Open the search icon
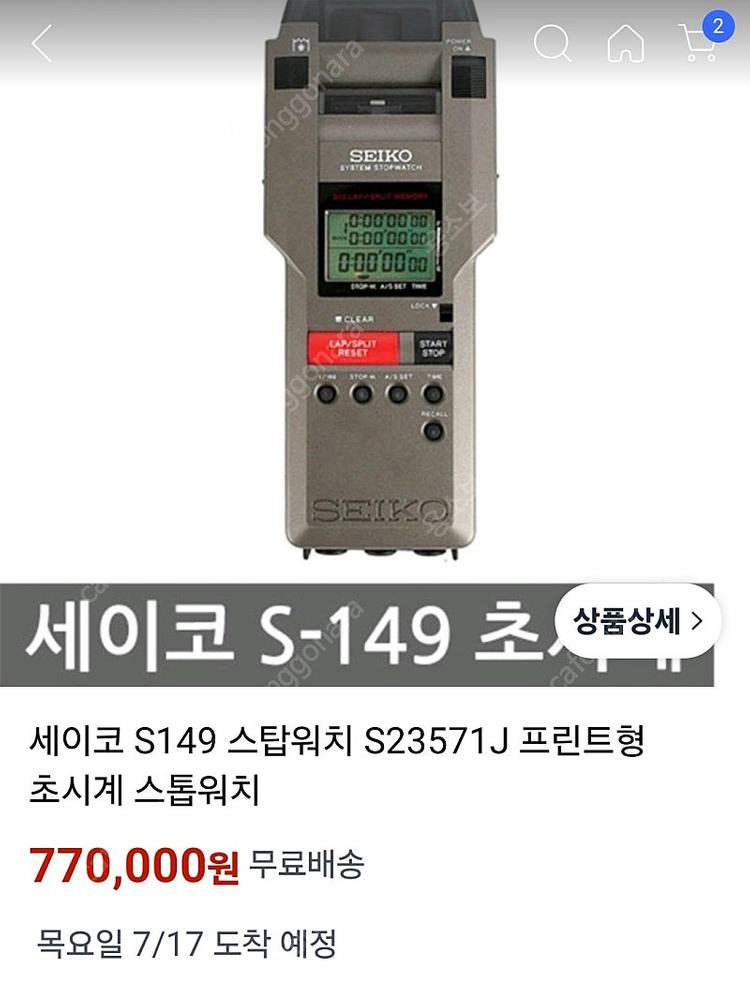This screenshot has height=991, width=750. pyautogui.click(x=552, y=44)
